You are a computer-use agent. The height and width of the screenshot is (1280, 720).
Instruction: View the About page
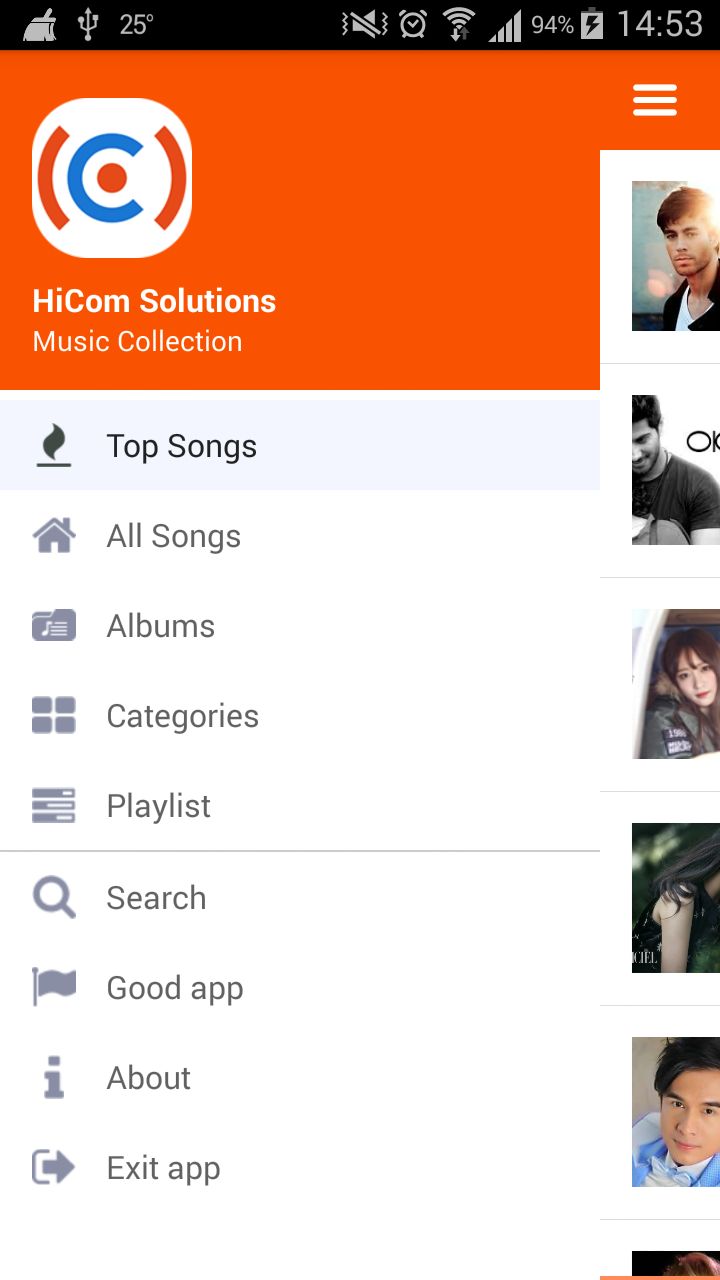148,1078
